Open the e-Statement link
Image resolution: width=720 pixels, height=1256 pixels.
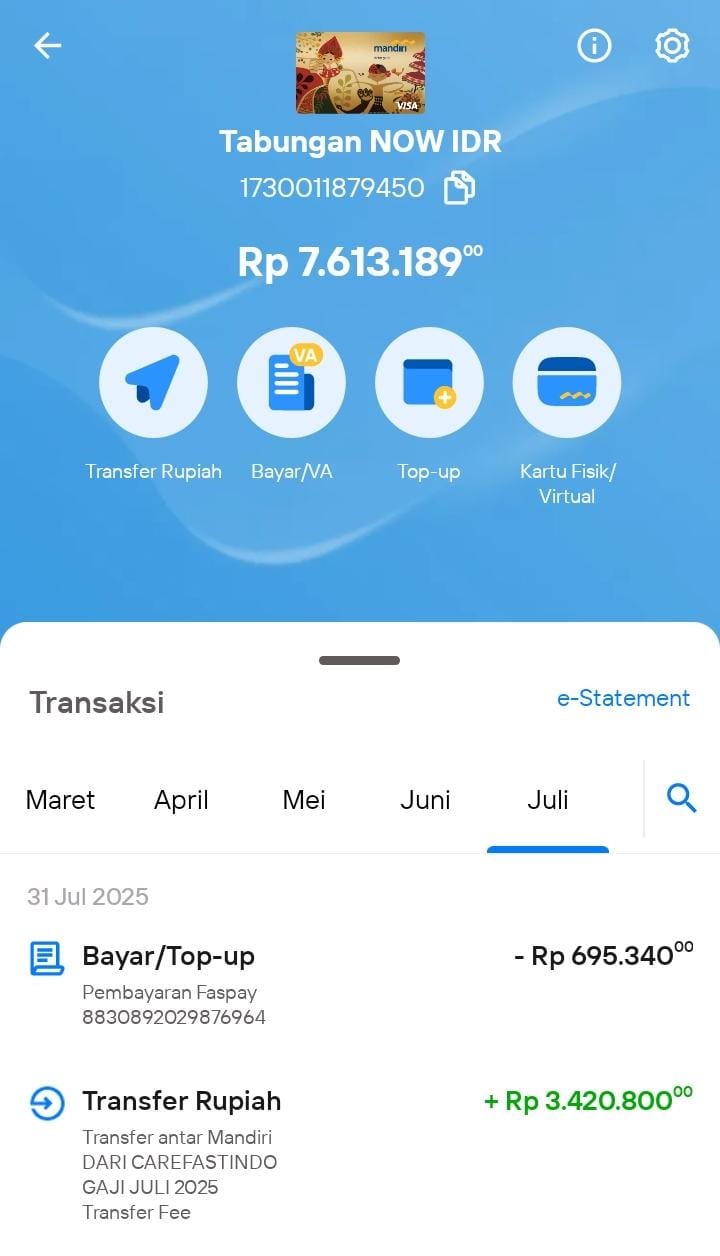tap(623, 698)
